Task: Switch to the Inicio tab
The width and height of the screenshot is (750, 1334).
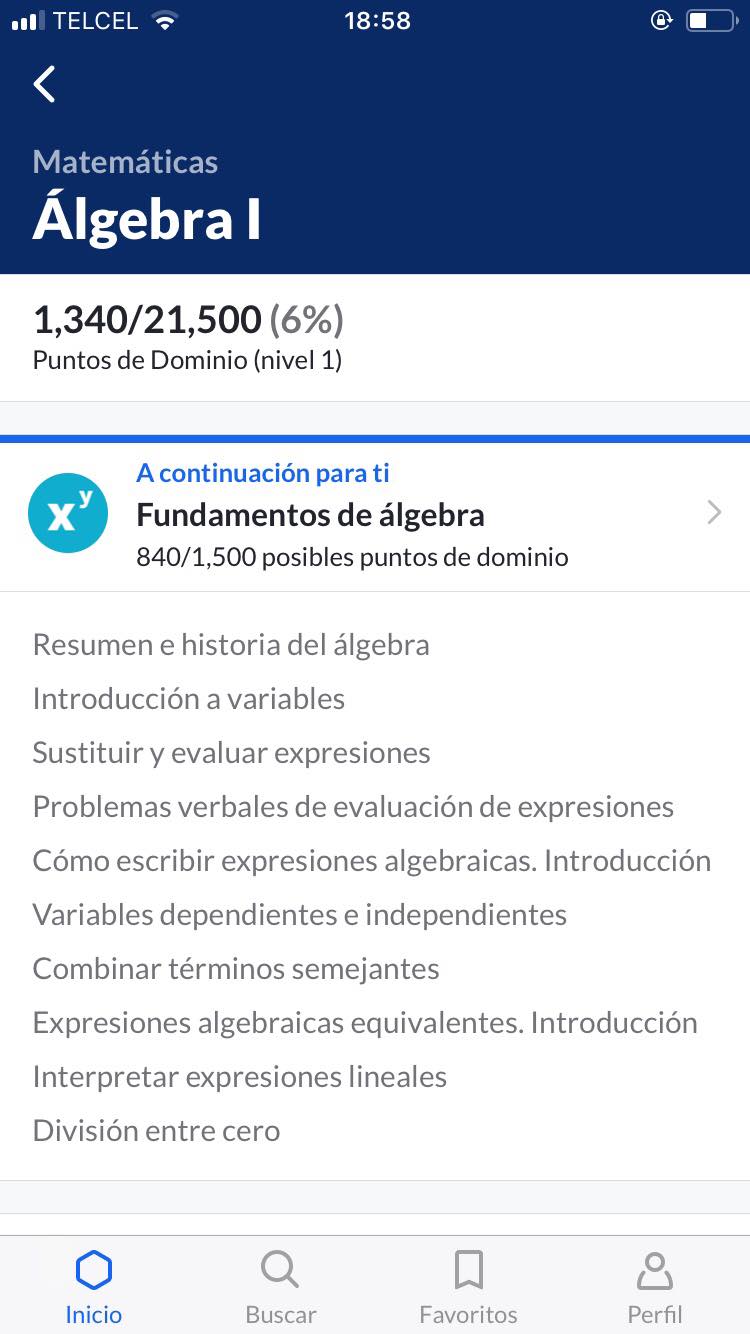Action: click(x=94, y=1288)
